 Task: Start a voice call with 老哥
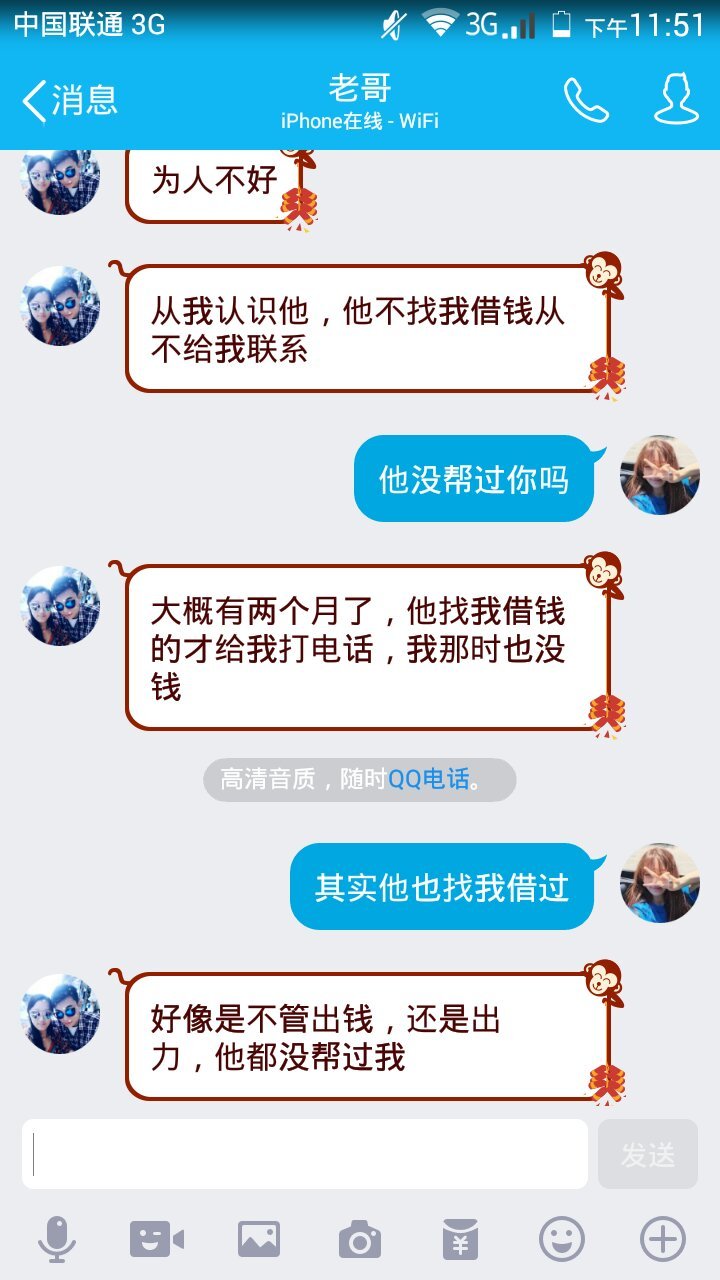tap(586, 101)
